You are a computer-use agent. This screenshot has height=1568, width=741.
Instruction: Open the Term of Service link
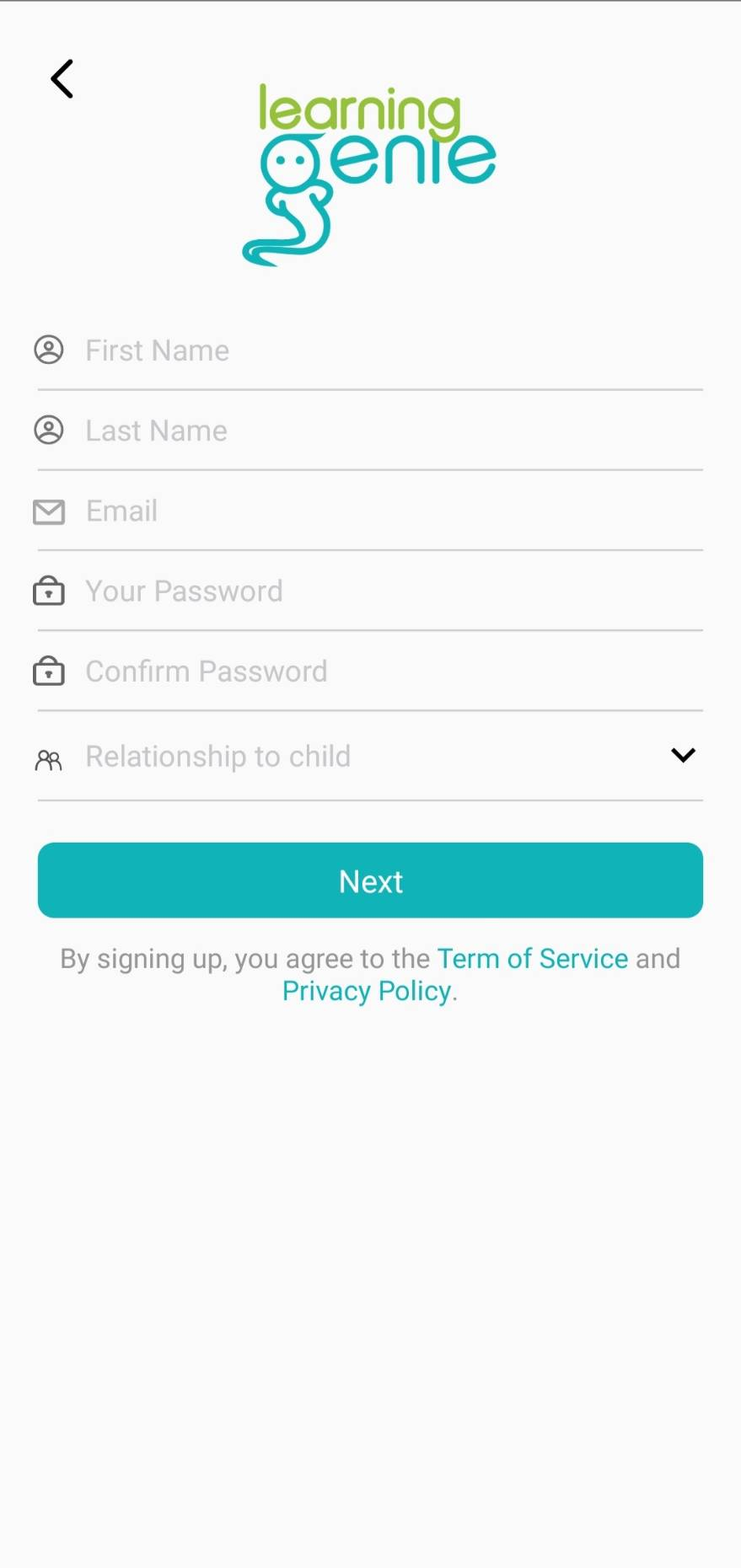[x=532, y=958]
